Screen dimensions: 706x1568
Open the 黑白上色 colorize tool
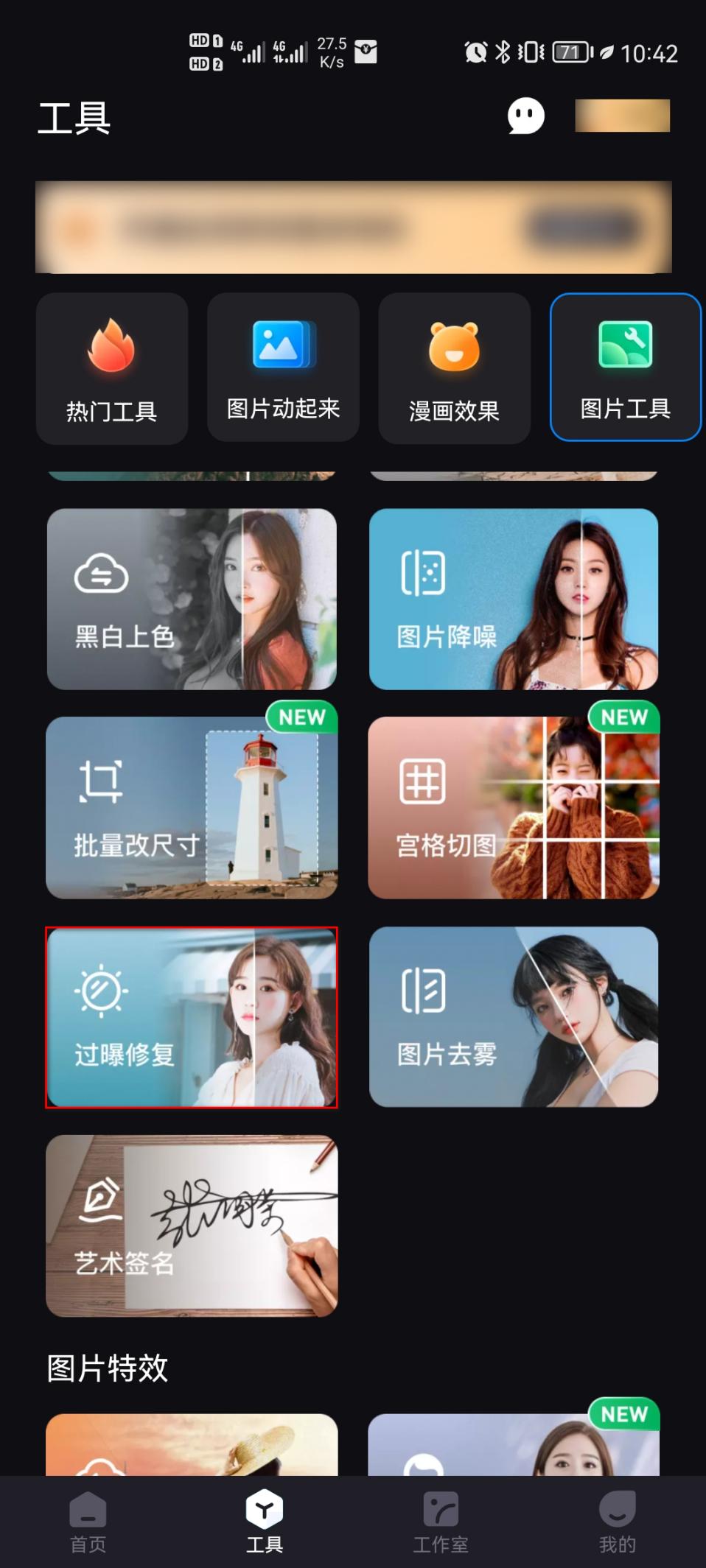click(x=191, y=599)
